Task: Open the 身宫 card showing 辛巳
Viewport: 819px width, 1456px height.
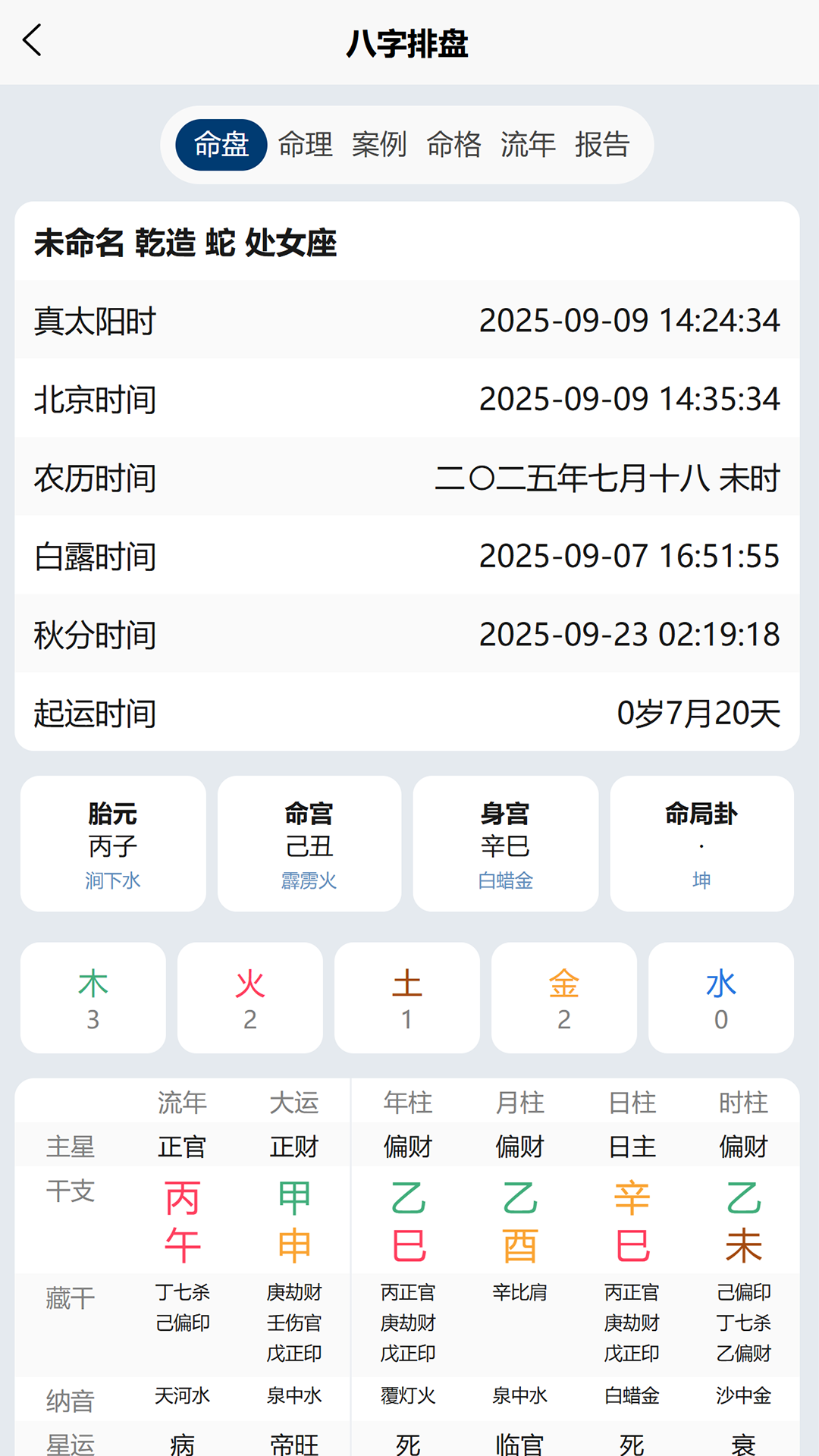Action: [505, 843]
